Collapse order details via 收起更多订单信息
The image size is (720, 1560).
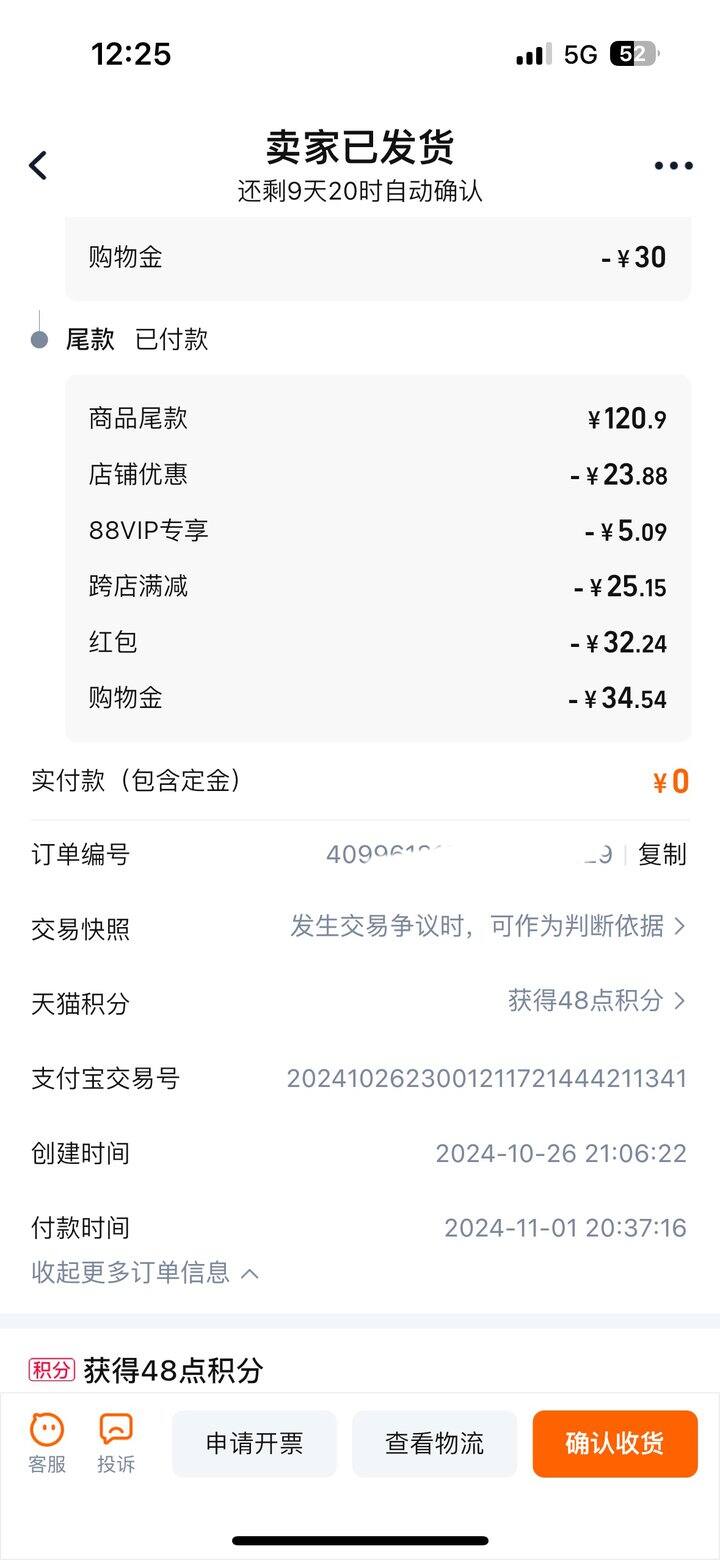[146, 1272]
